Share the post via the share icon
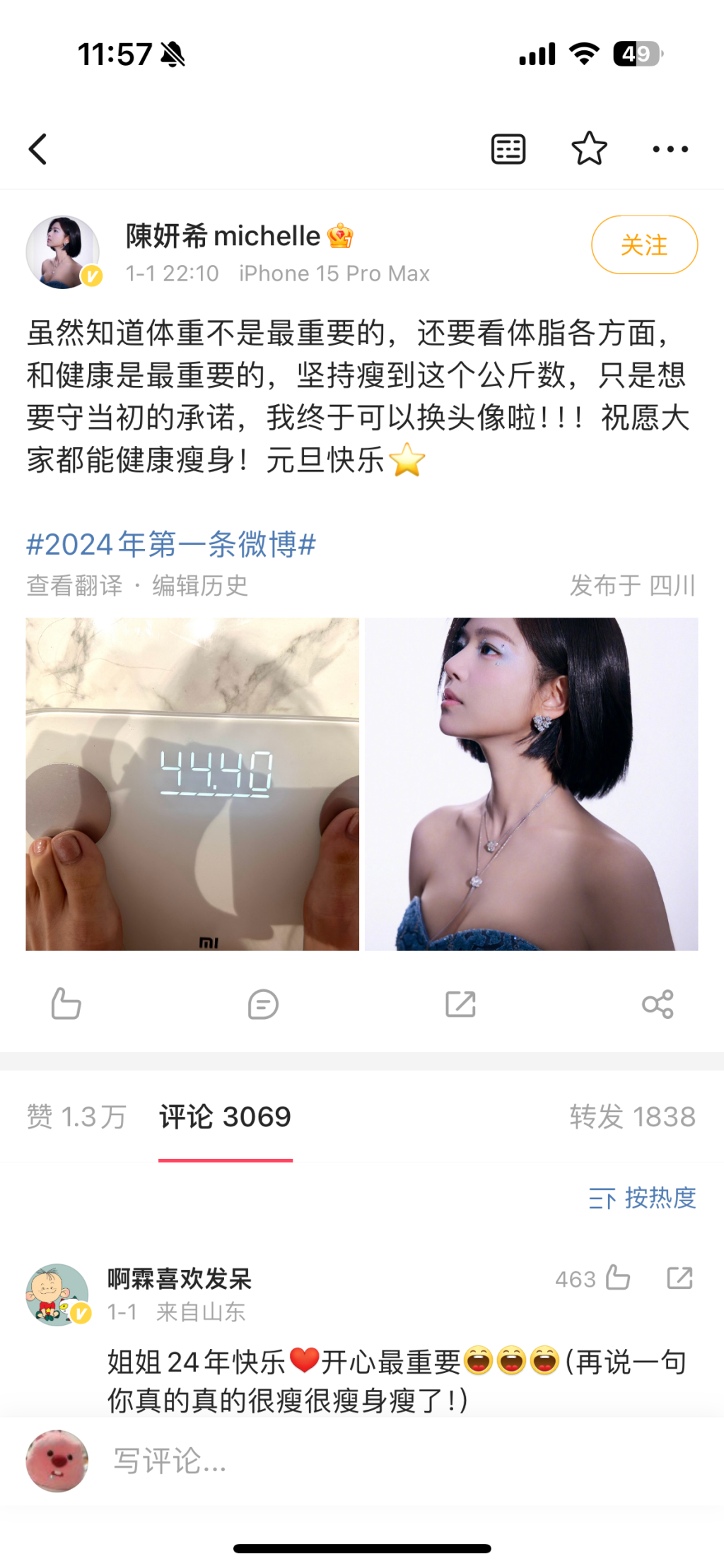 [x=658, y=1004]
